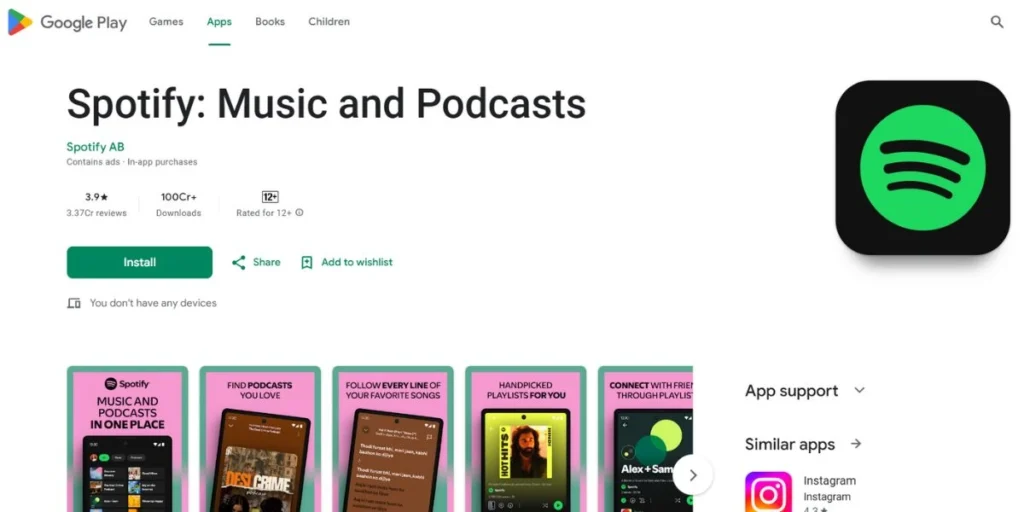Image resolution: width=1024 pixels, height=512 pixels.
Task: Open the Find Podcasts You Love screenshot
Action: click(x=260, y=440)
